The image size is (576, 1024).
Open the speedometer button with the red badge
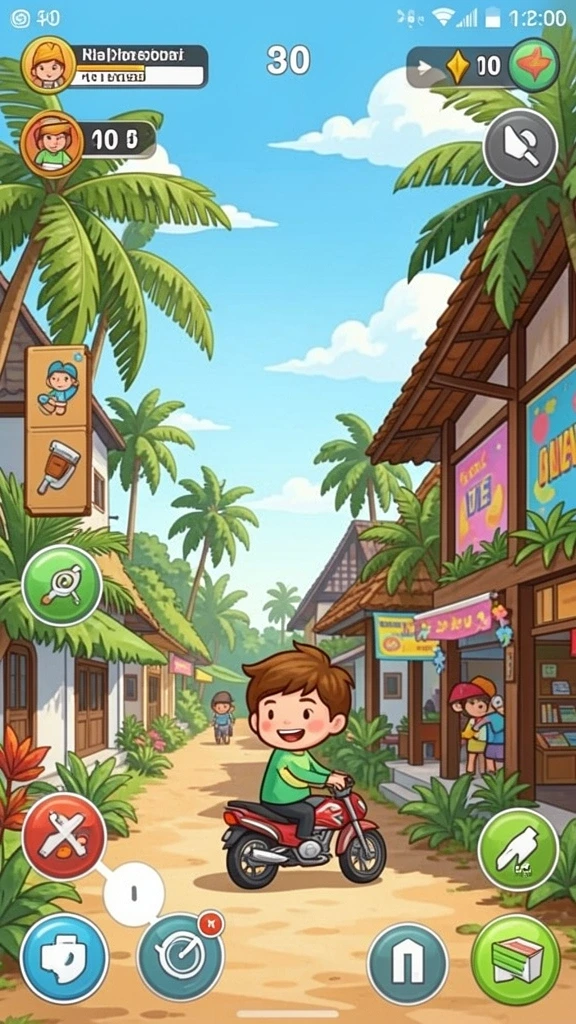pos(180,957)
